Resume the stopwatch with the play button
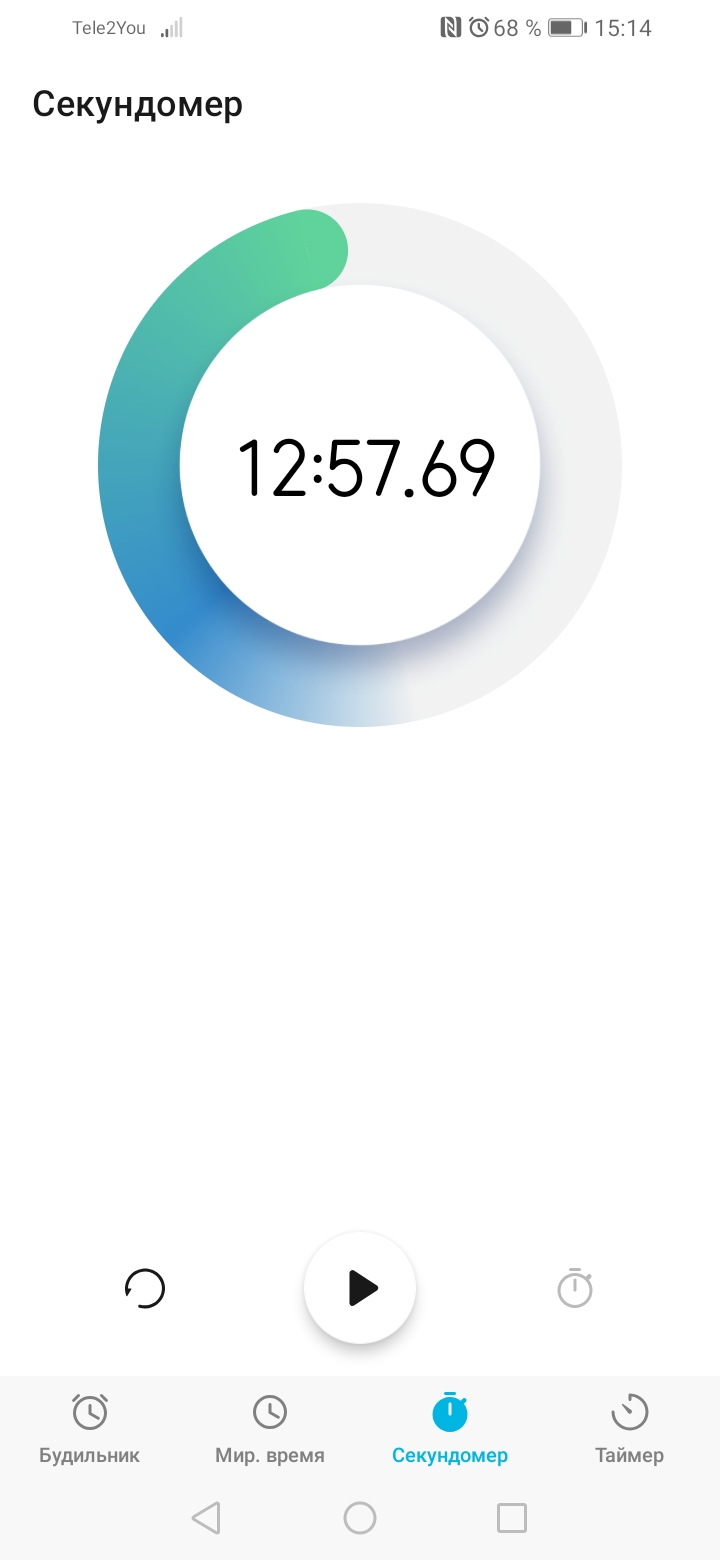This screenshot has height=1560, width=720. (x=360, y=1288)
